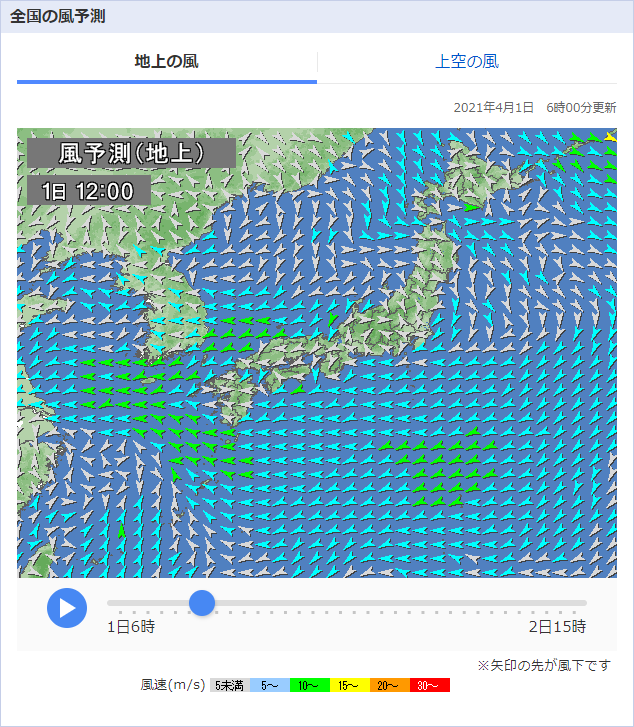
Task: Play the wind forecast animation
Action: pos(67,608)
